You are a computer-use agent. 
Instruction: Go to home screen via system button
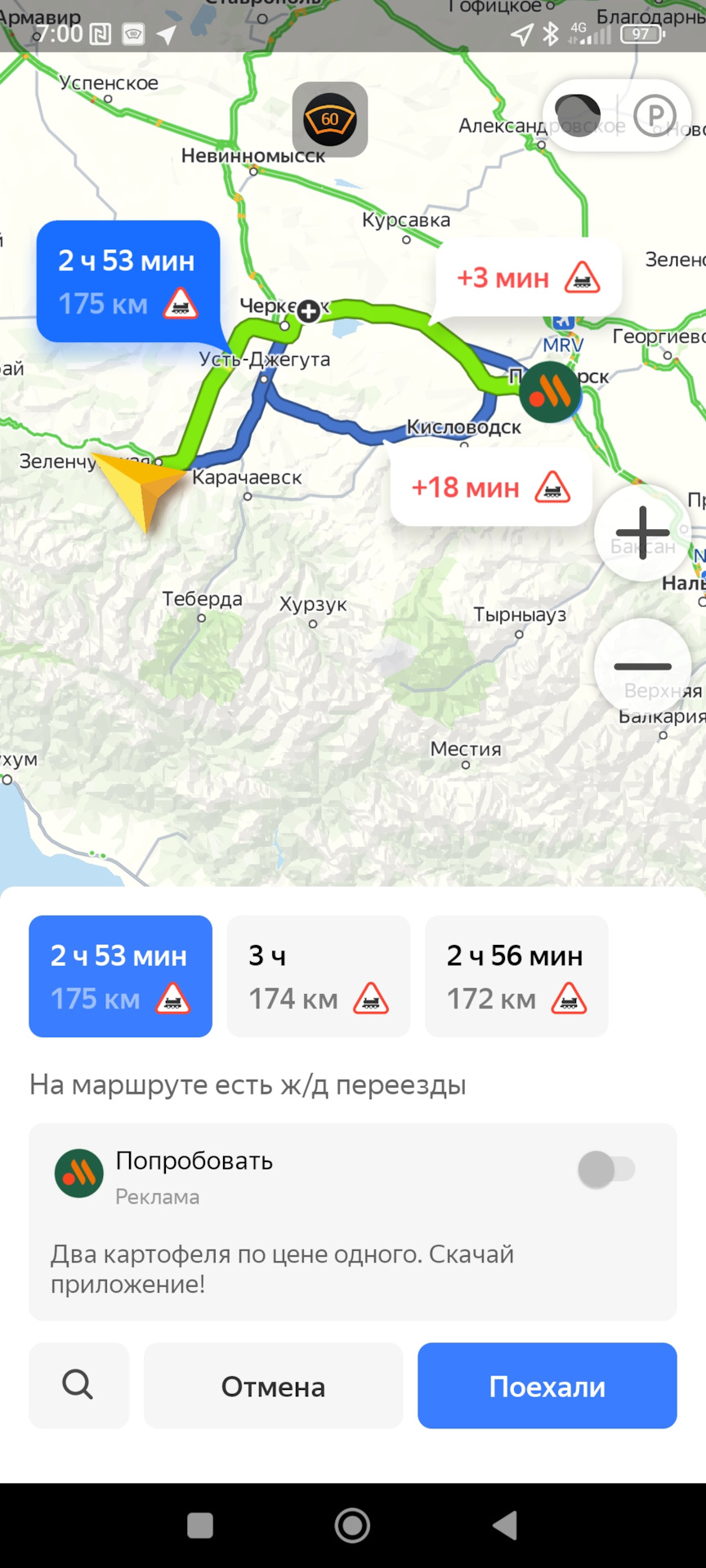(352, 1525)
